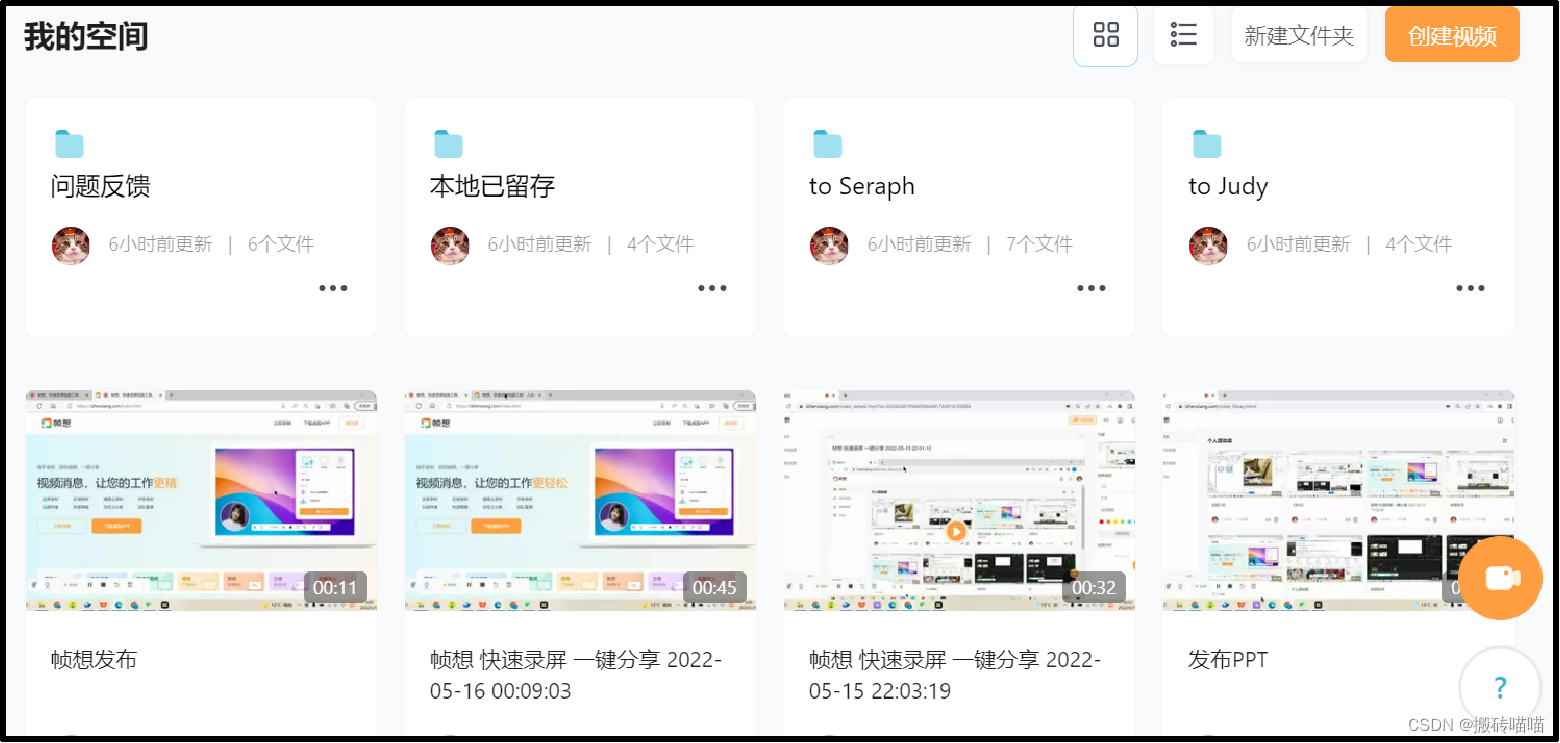Open more options for to Seraph folder
Screen dimensions: 1560x743
coord(1091,288)
